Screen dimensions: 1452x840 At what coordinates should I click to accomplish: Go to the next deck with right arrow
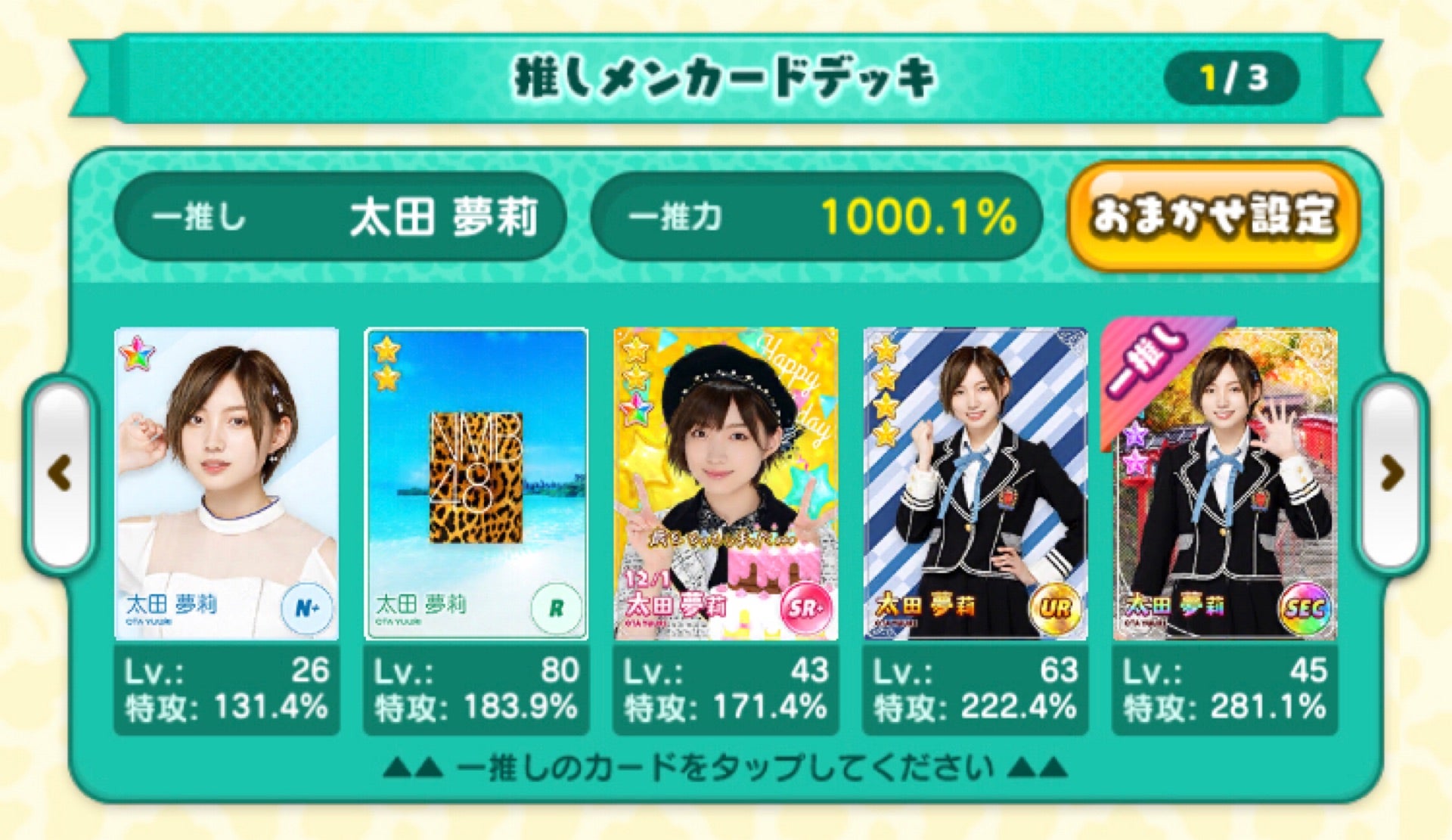[x=1391, y=475]
